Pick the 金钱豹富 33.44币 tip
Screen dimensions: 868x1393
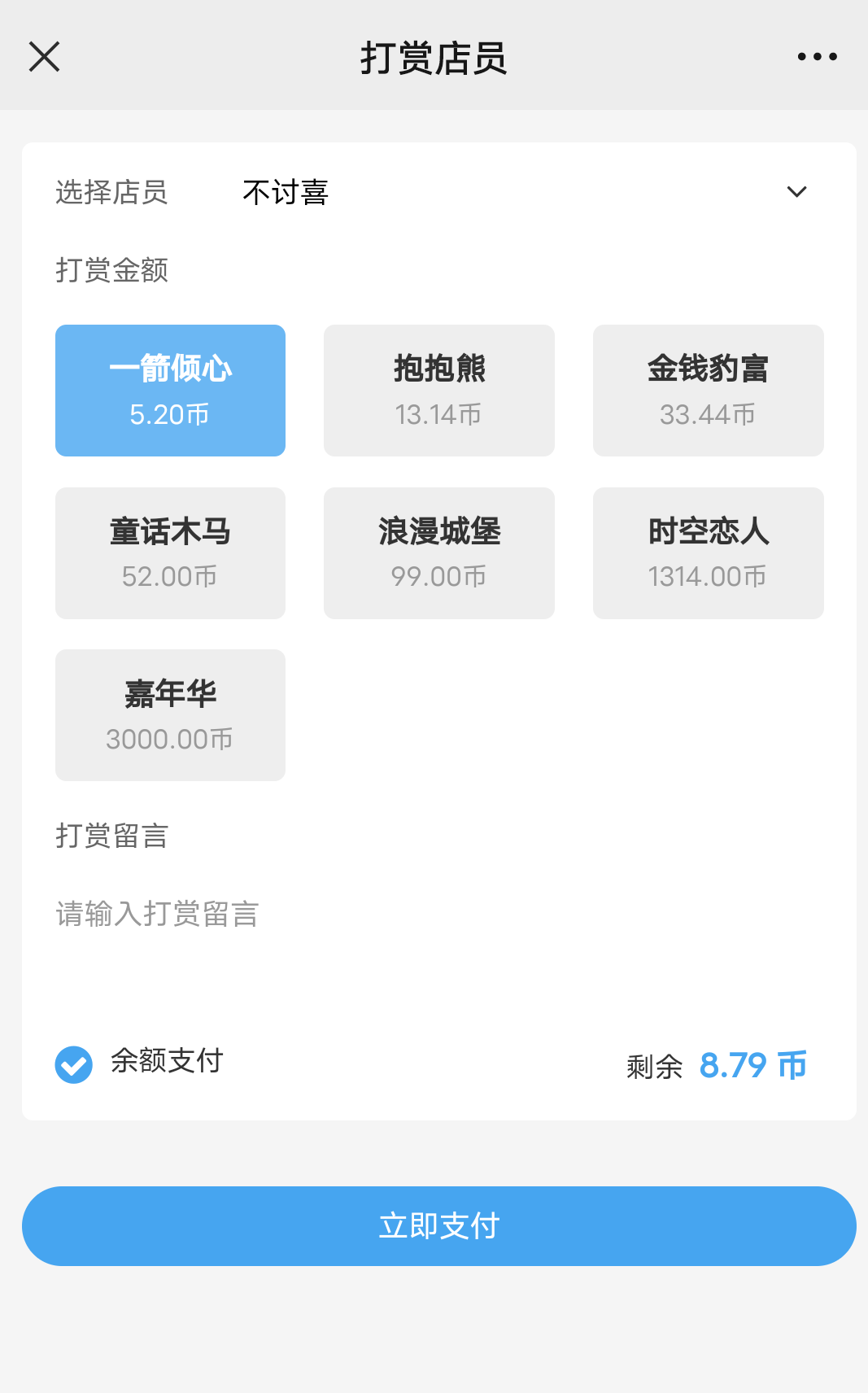(708, 391)
